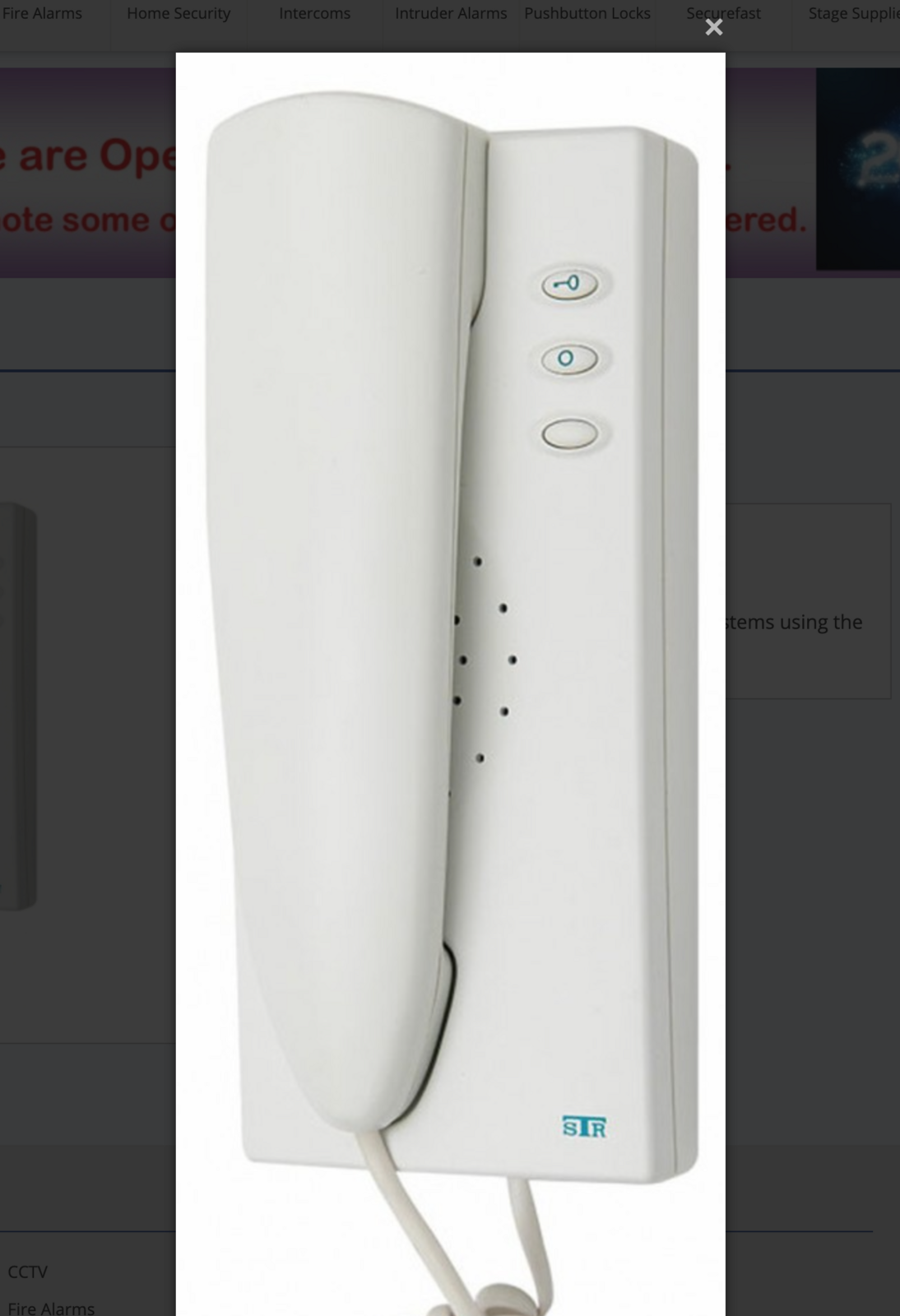The width and height of the screenshot is (900, 1316).
Task: Select the Pushbutton Locks menu item
Action: (x=587, y=14)
